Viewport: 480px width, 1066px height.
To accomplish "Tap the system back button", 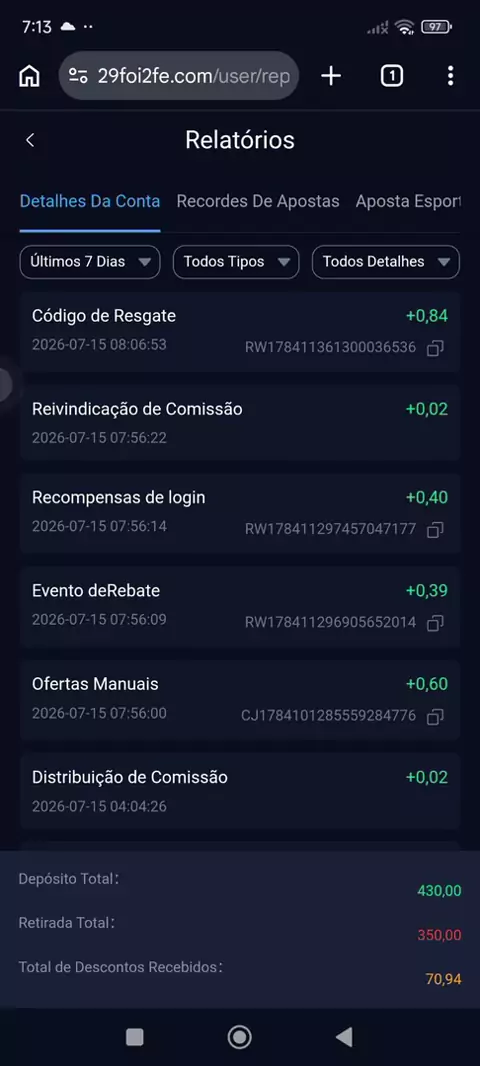I will (x=344, y=1037).
